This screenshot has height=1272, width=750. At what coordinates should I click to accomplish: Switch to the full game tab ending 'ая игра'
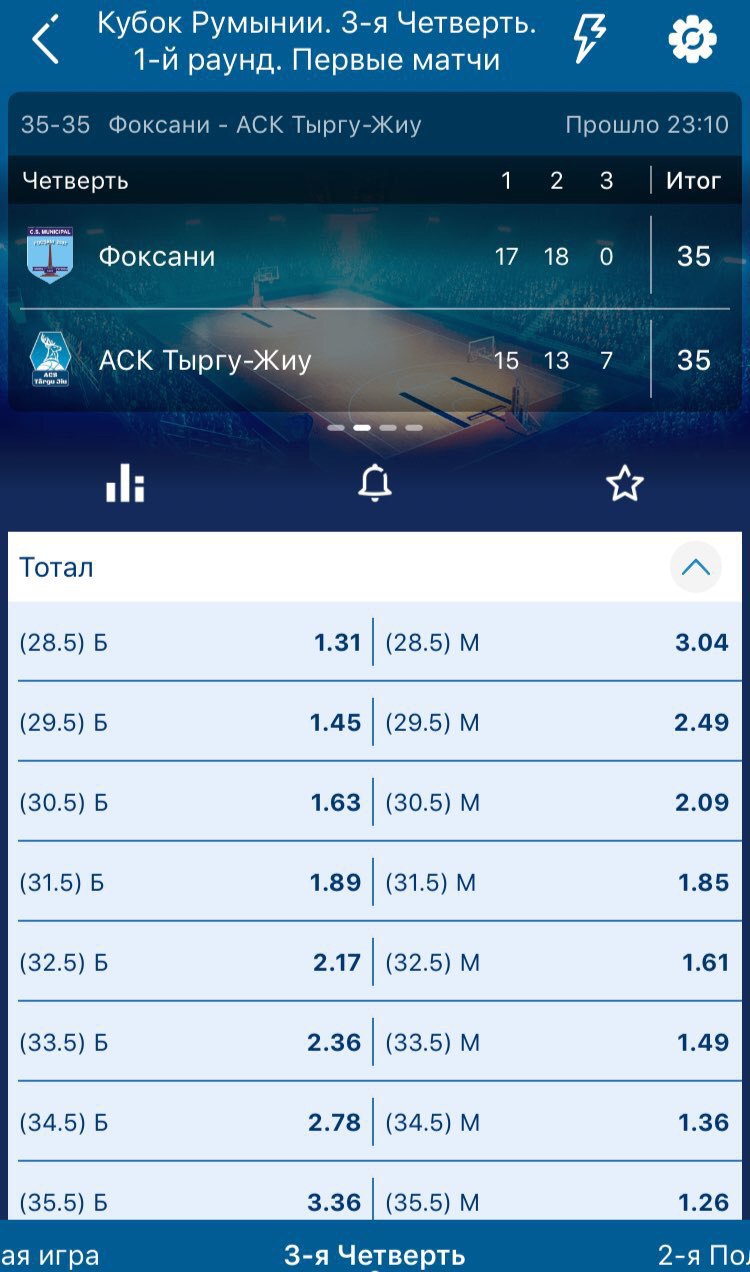coord(49,1255)
